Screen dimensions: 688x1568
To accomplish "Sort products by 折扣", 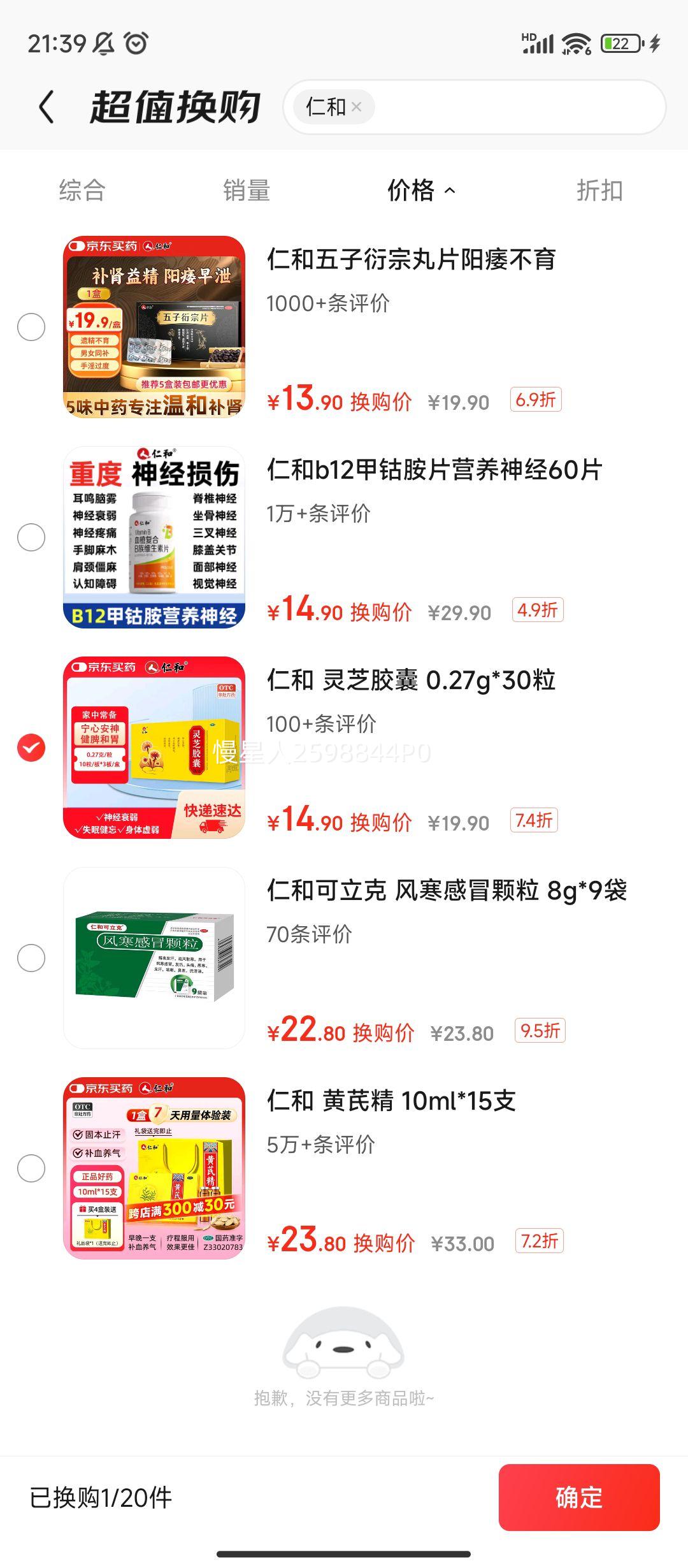I will pos(599,190).
